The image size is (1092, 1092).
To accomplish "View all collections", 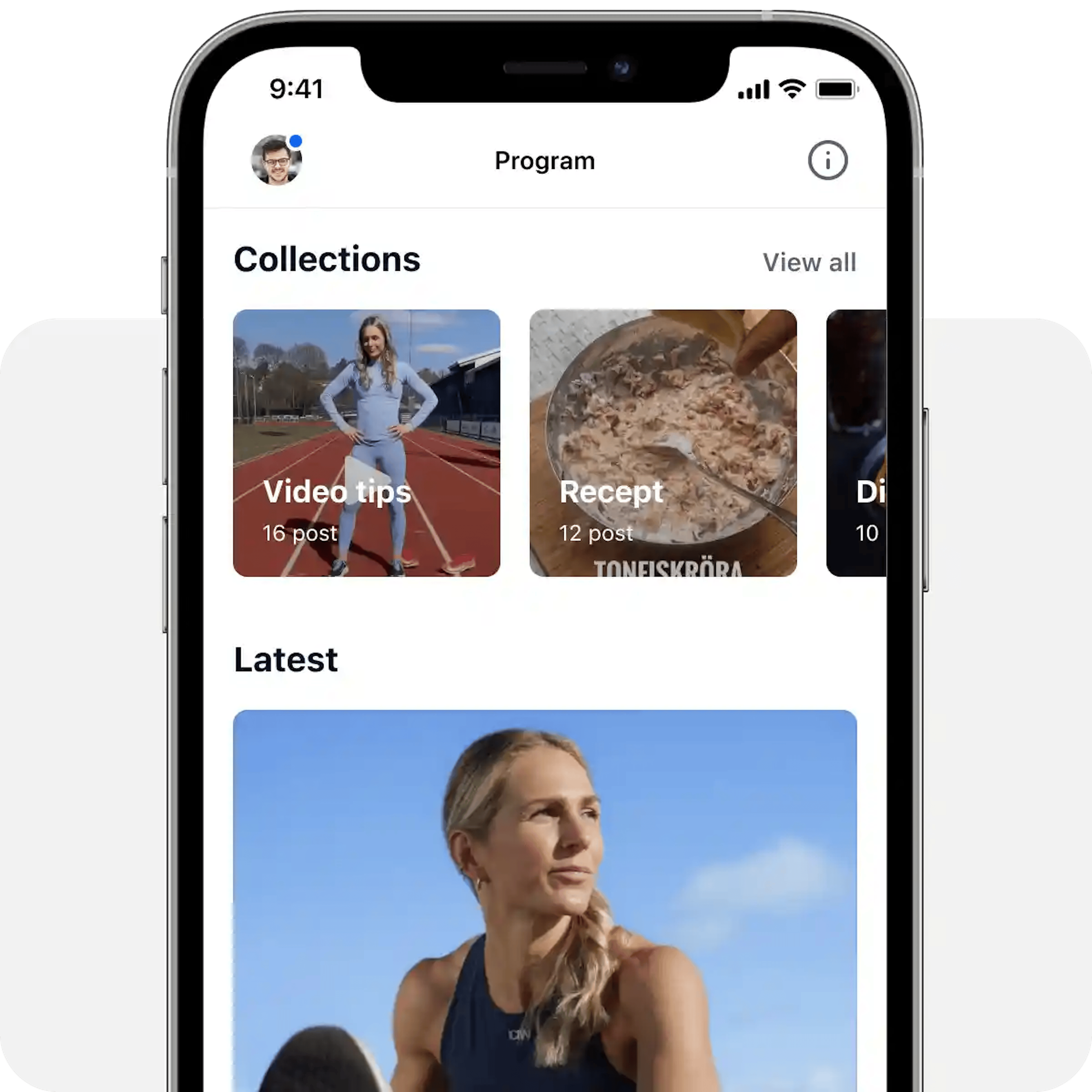I will point(809,262).
